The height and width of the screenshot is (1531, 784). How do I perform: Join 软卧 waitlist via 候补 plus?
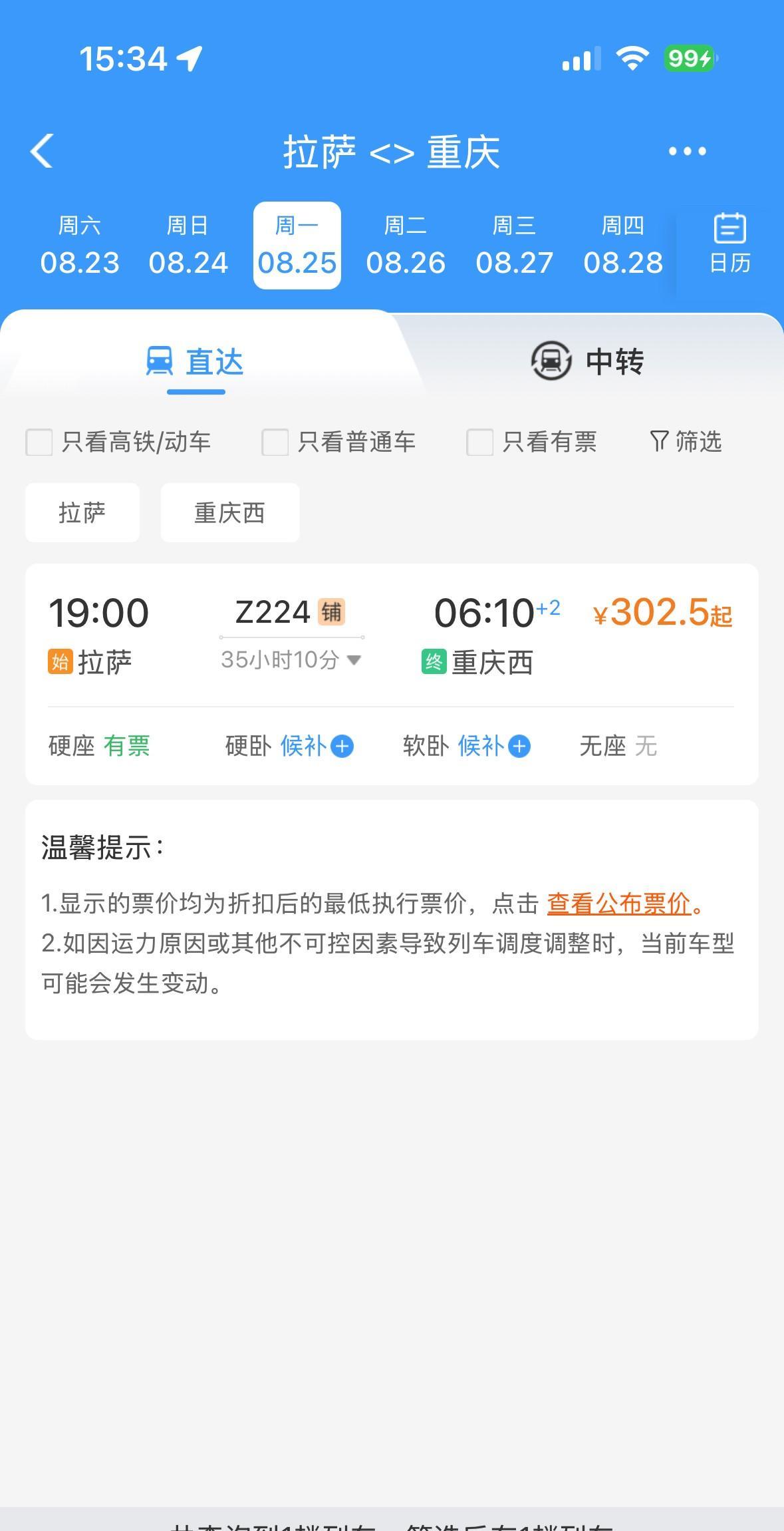click(x=519, y=747)
